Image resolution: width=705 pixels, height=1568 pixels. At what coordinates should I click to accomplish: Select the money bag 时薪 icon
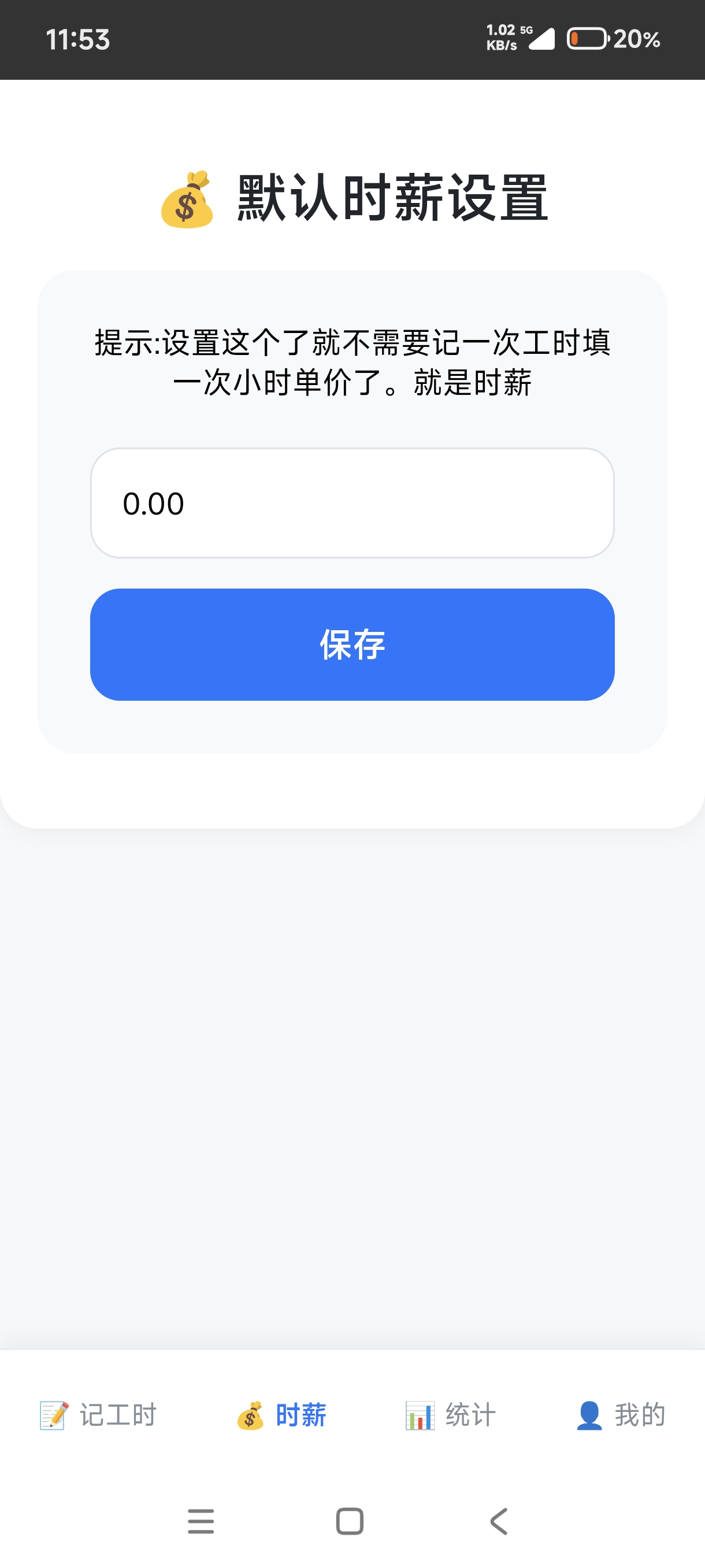point(251,1414)
